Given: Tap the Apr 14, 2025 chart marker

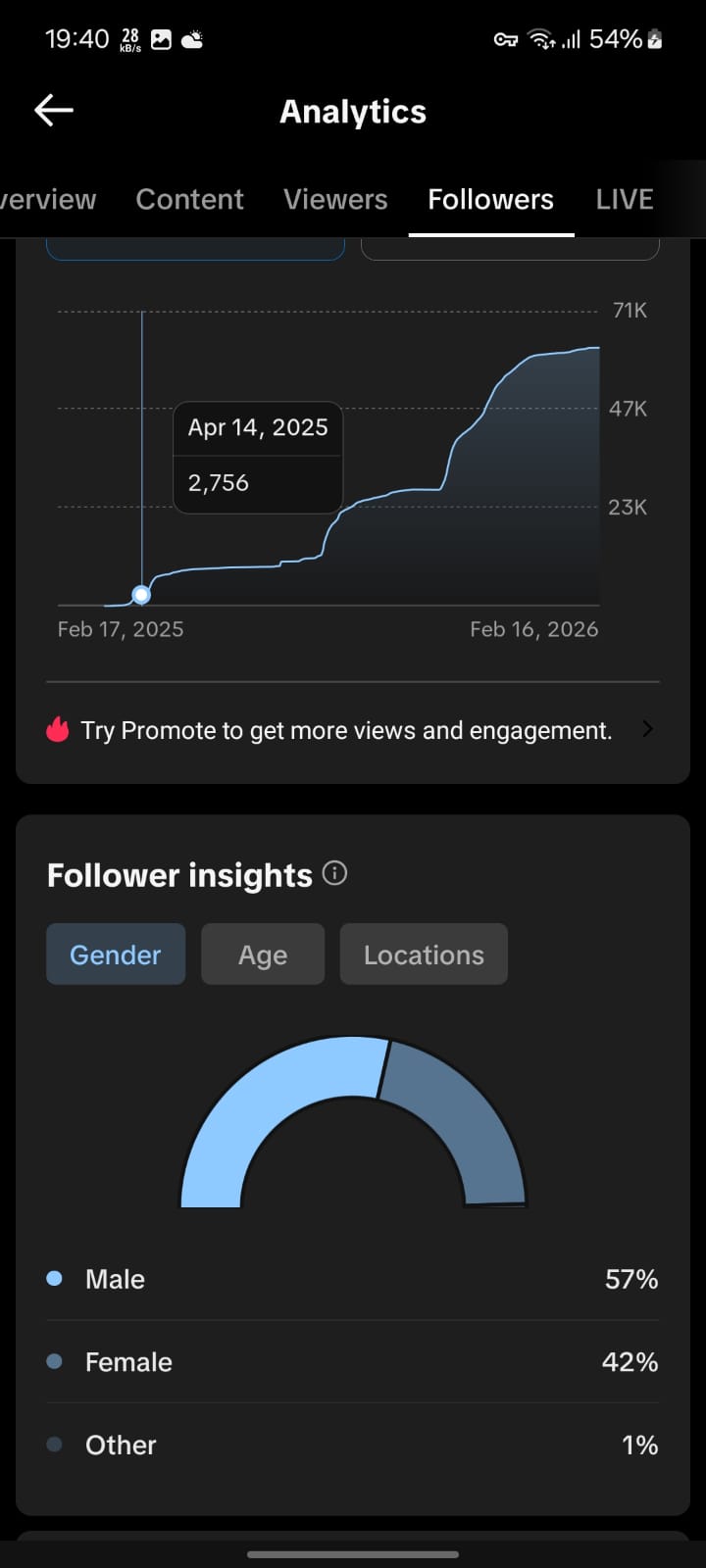Looking at the screenshot, I should 141,594.
